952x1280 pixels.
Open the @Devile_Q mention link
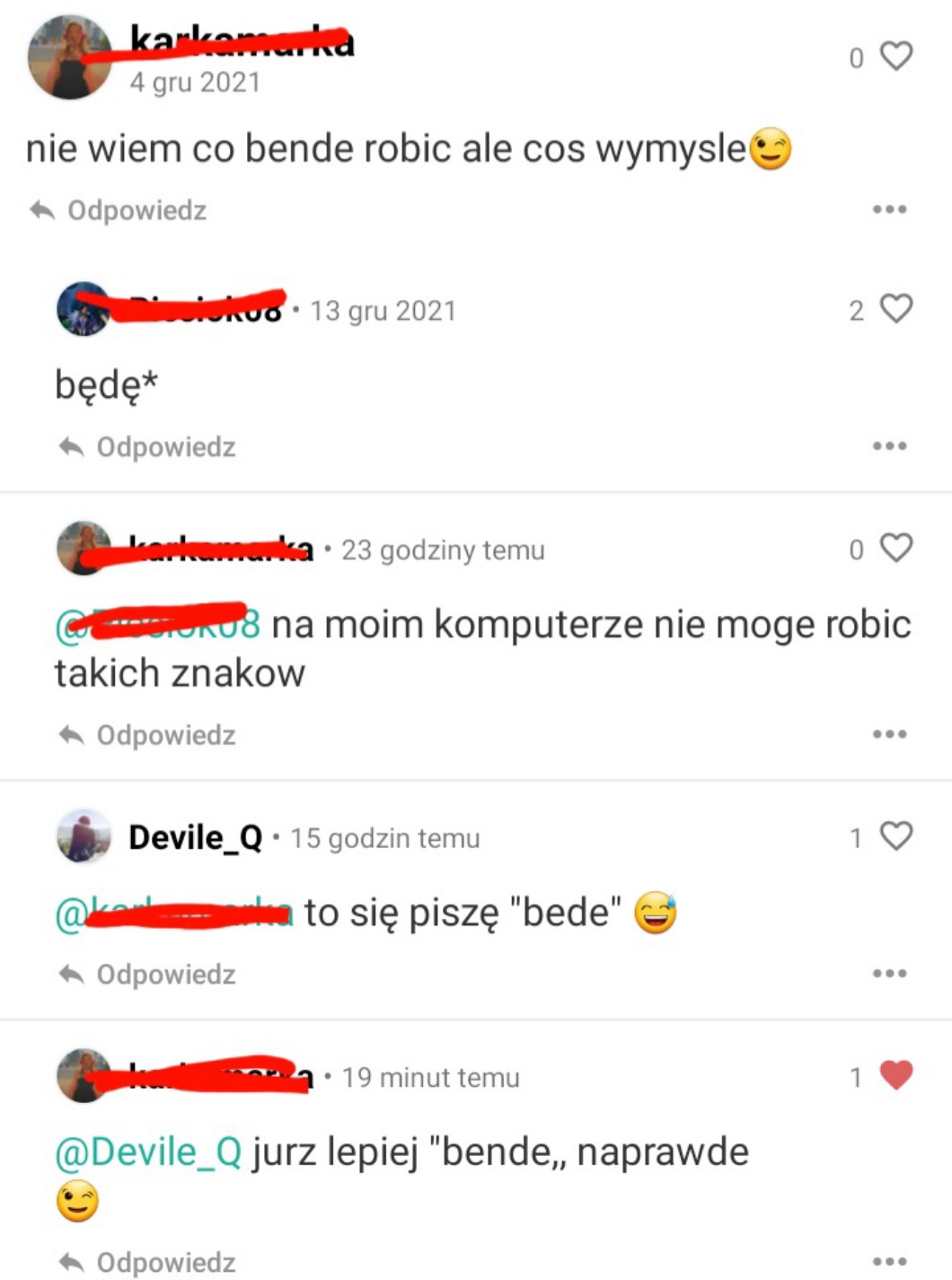(148, 1152)
